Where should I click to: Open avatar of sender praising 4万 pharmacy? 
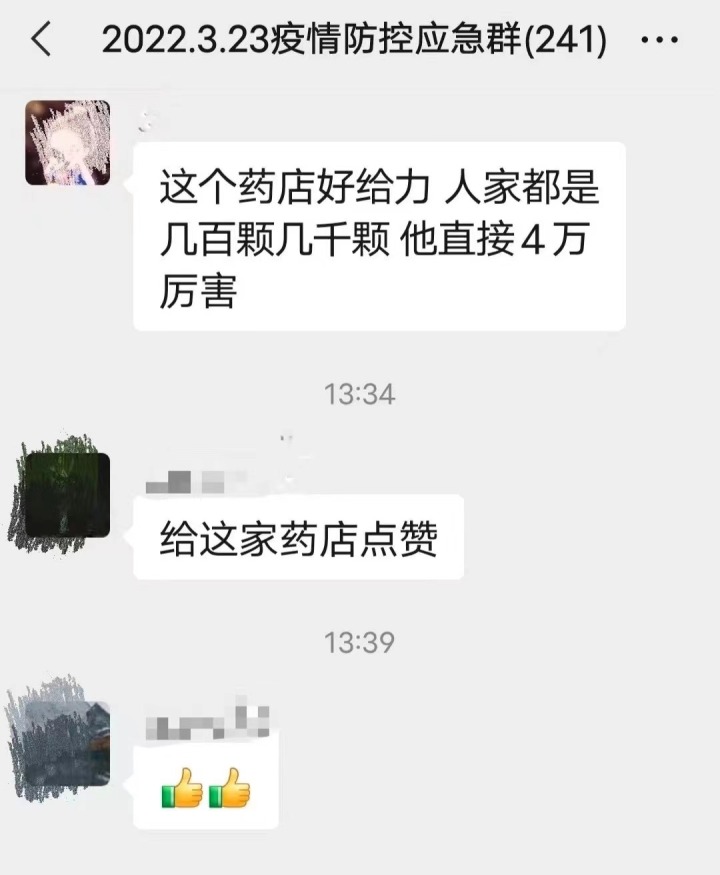click(67, 143)
